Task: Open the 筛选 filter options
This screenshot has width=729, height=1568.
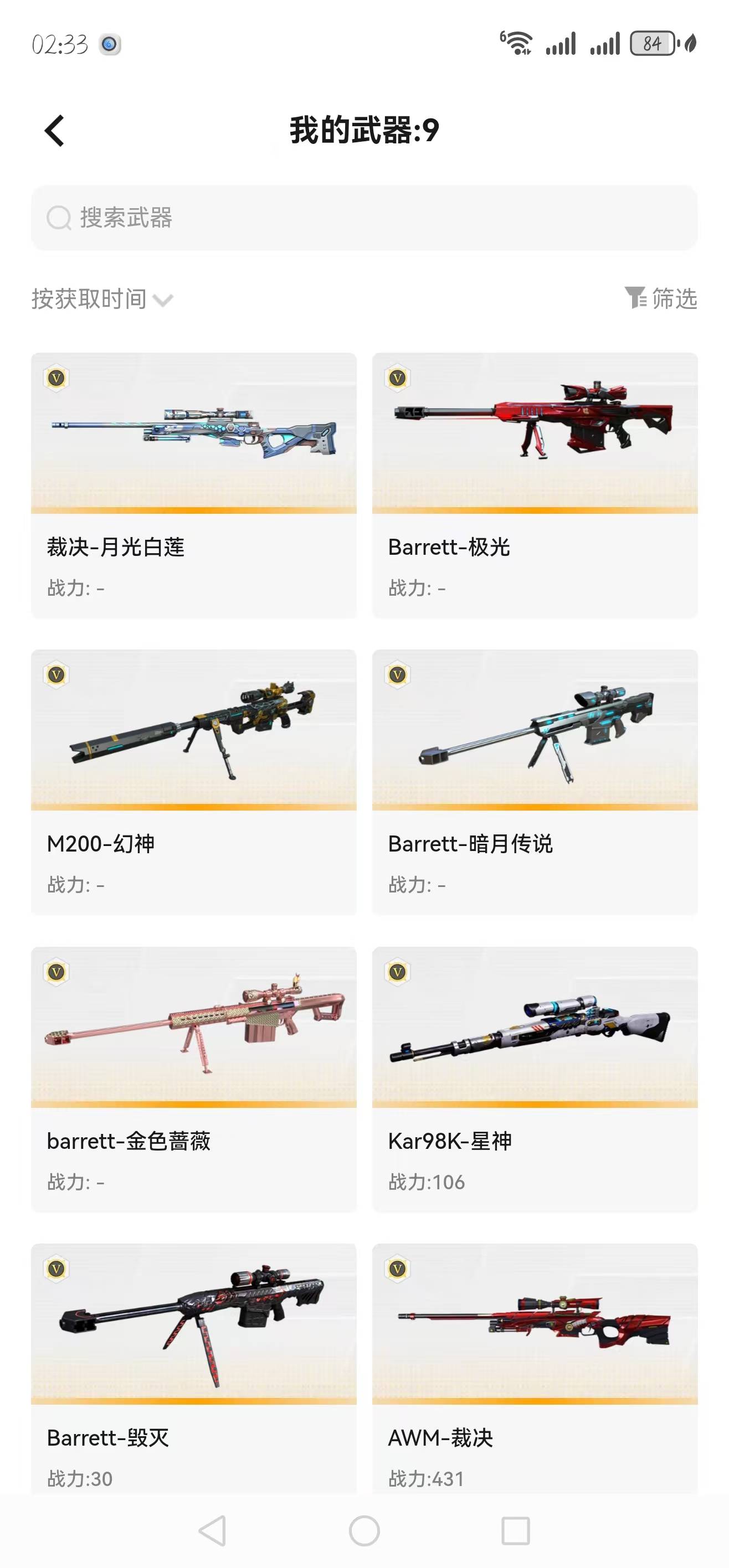Action: click(661, 299)
